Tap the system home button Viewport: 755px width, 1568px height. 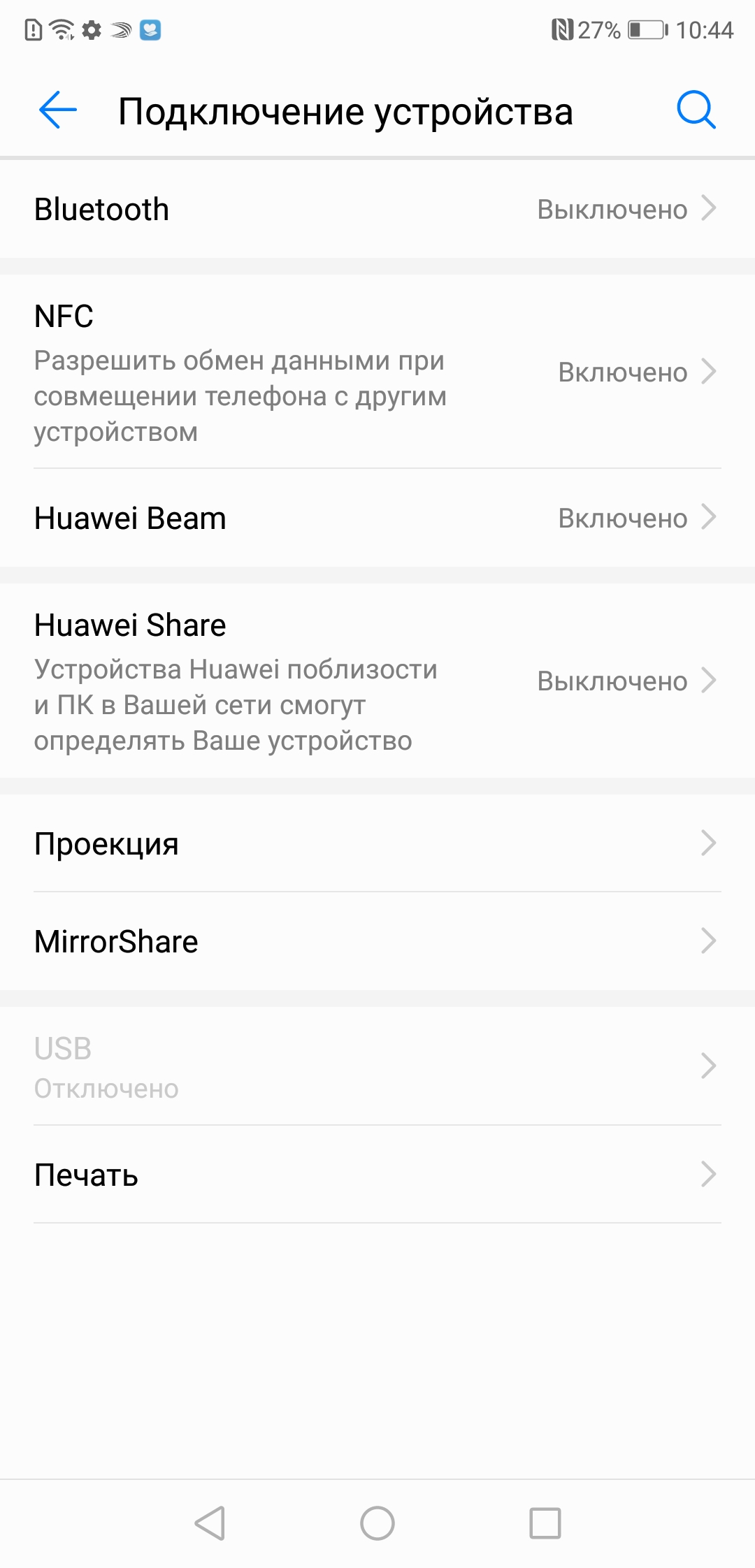coord(377,1523)
